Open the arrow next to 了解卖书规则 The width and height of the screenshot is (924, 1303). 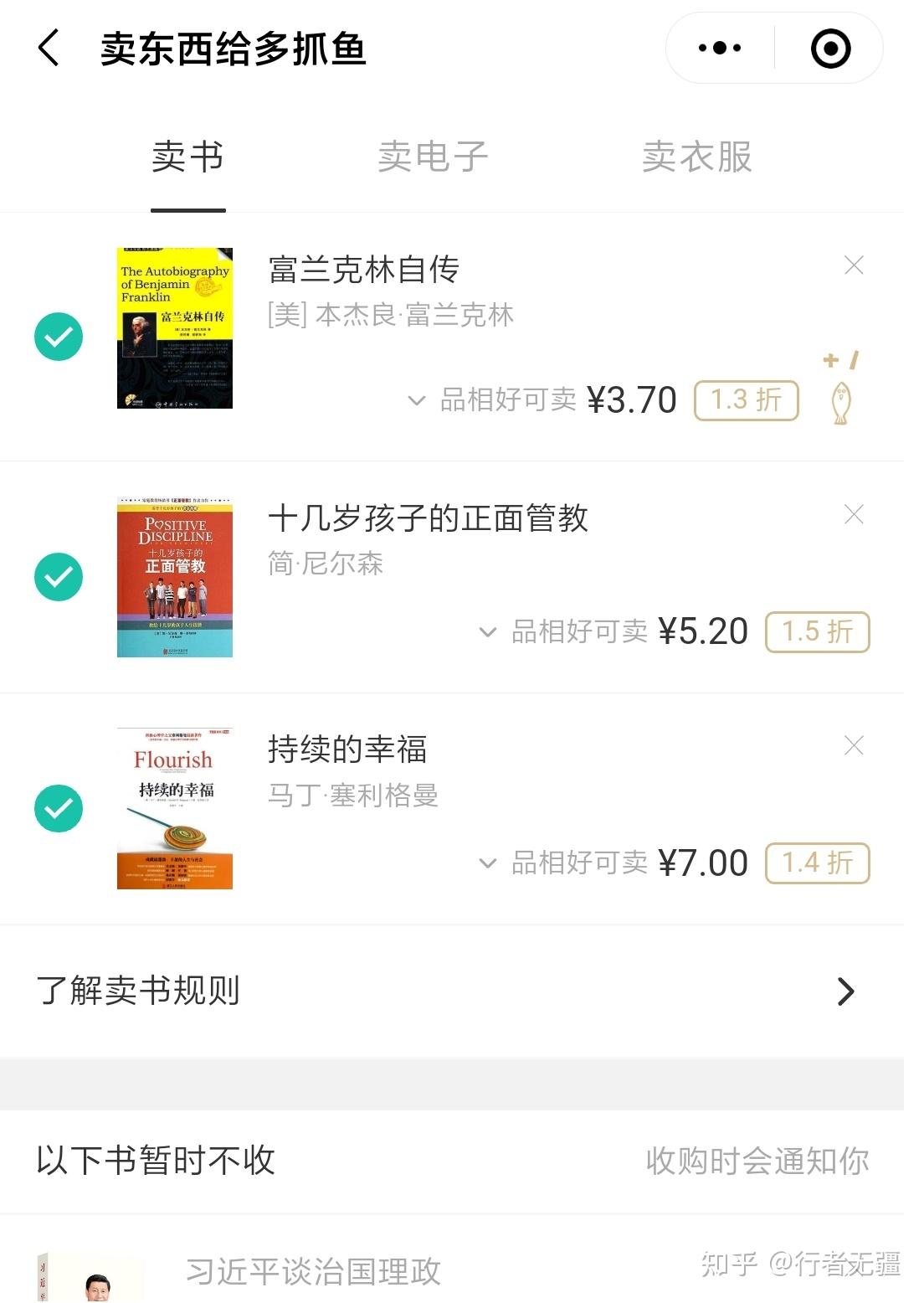[844, 992]
